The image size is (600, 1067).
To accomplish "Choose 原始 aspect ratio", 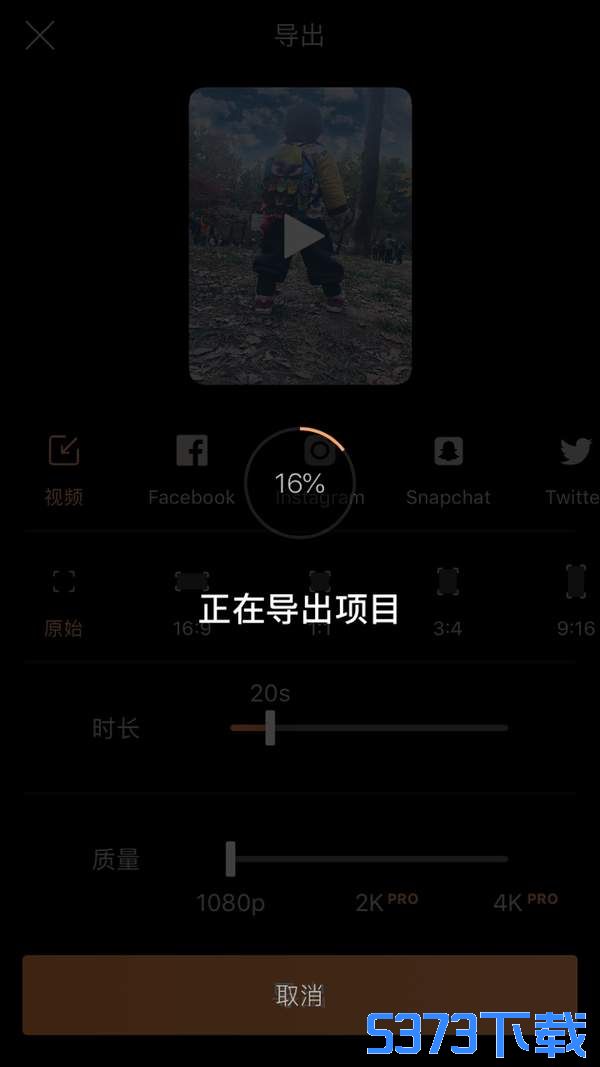I will pyautogui.click(x=64, y=600).
